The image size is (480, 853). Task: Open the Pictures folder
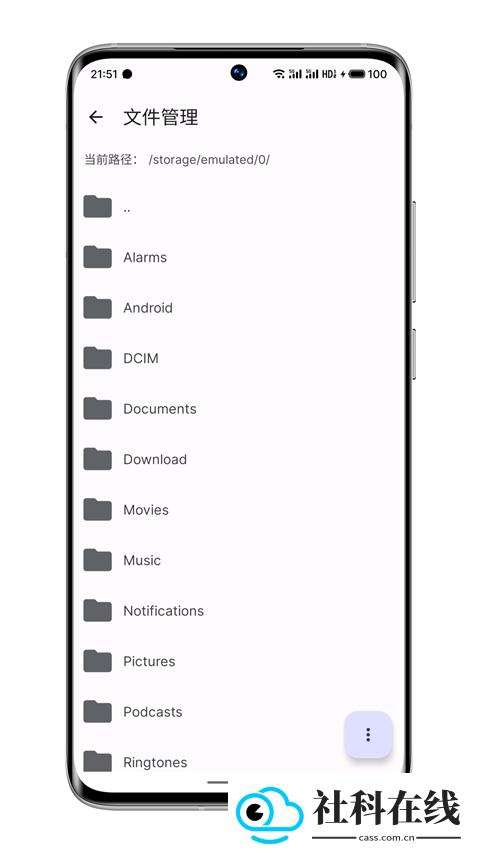point(239,662)
